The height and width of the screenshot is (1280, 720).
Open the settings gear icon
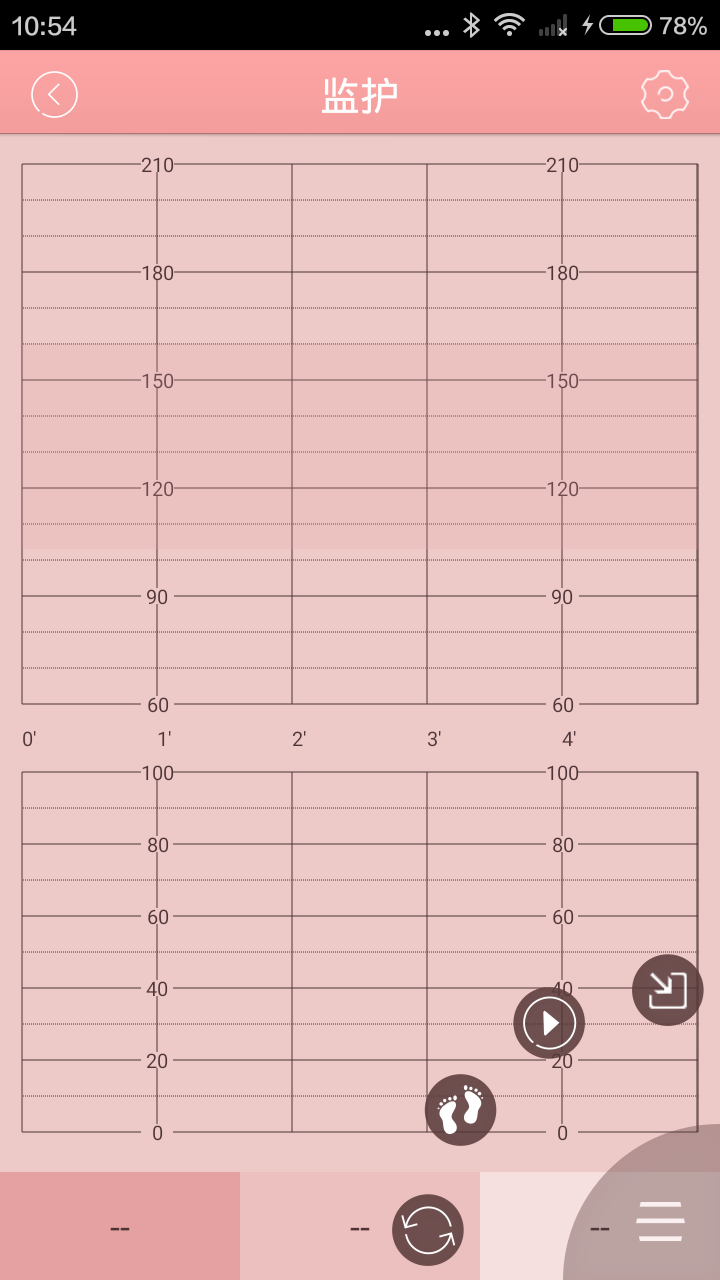(x=665, y=95)
